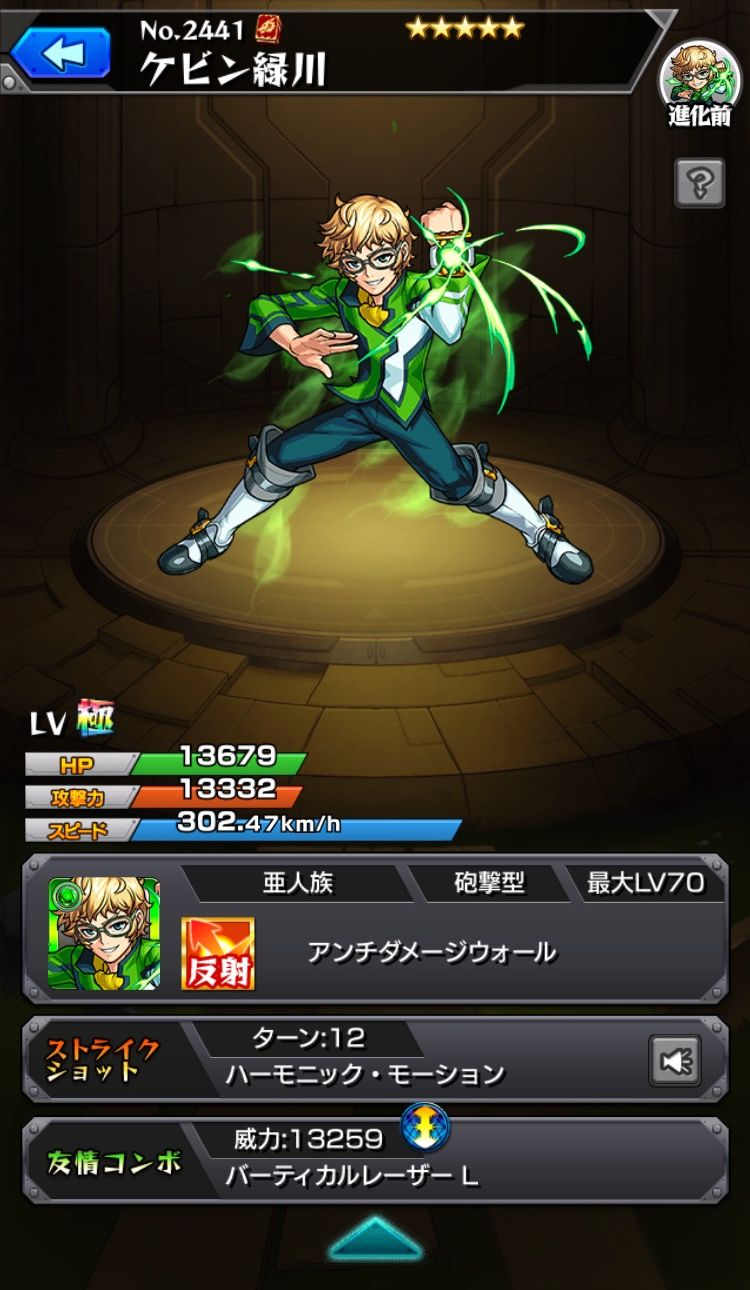View the pre-evolution form (進化前)
This screenshot has height=1290, width=750.
(700, 83)
